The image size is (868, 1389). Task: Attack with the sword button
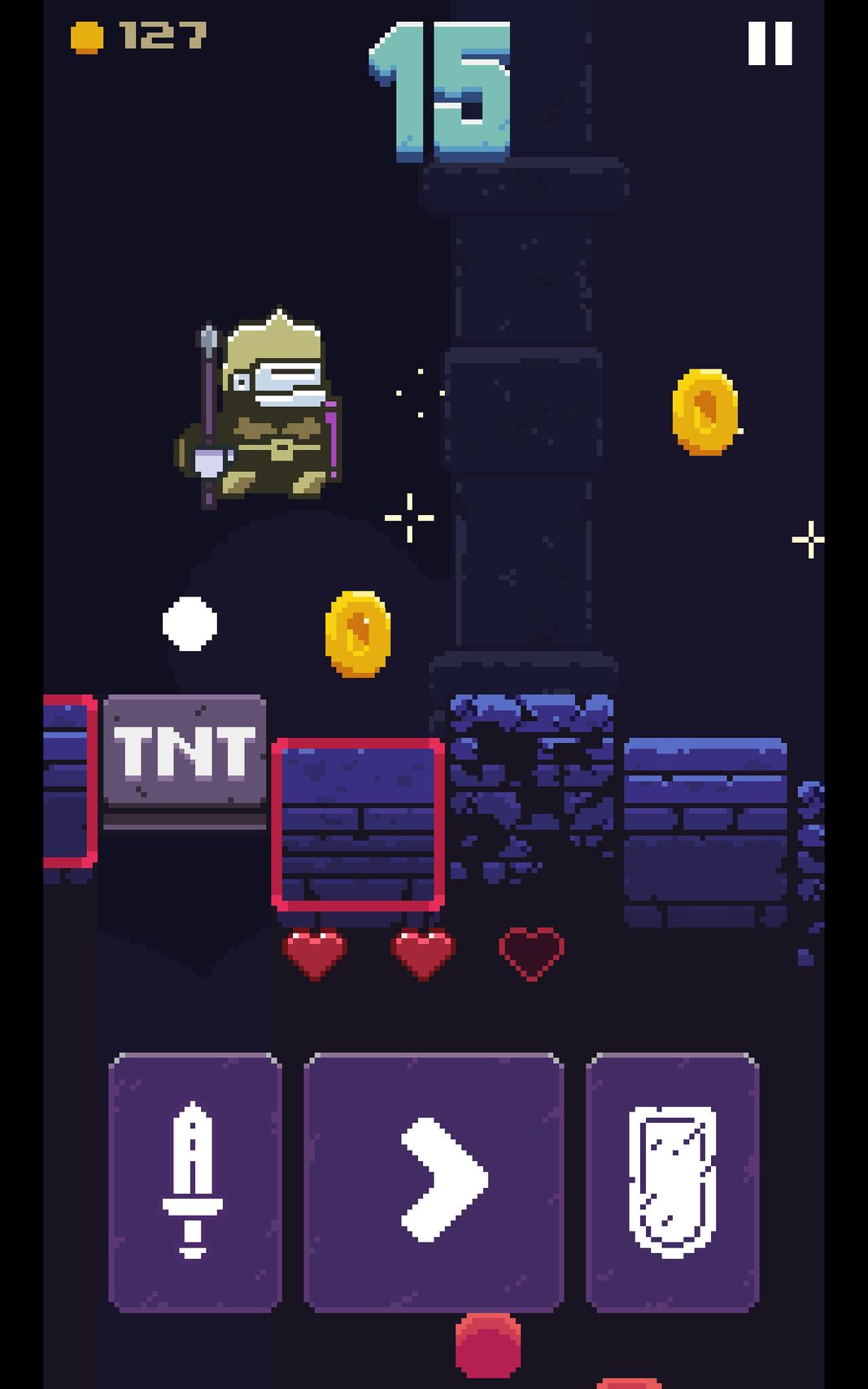pyautogui.click(x=194, y=1181)
